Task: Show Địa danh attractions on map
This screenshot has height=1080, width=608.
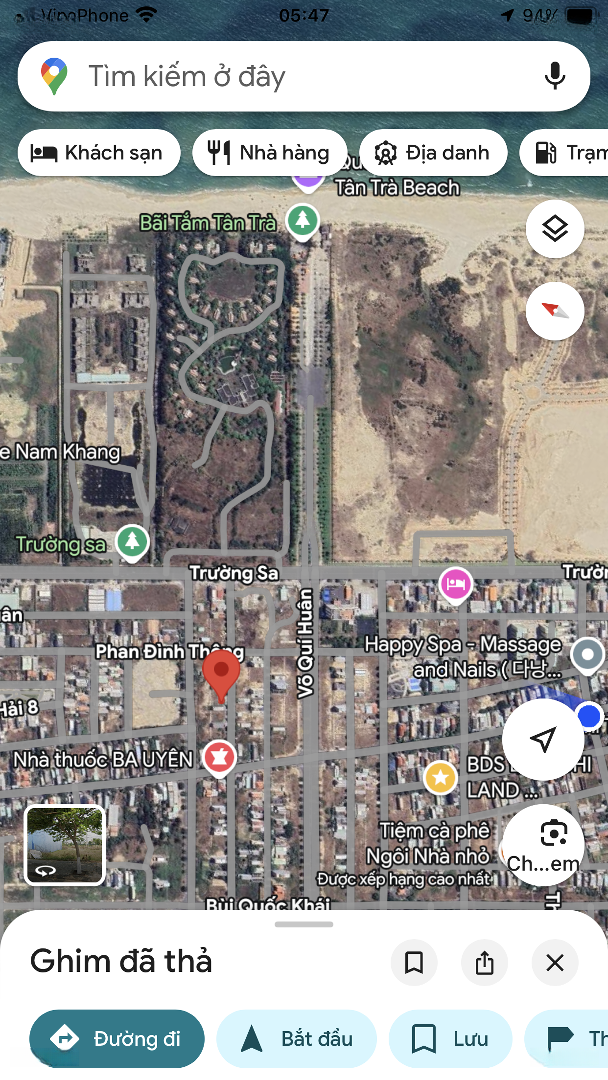Action: 432,153
